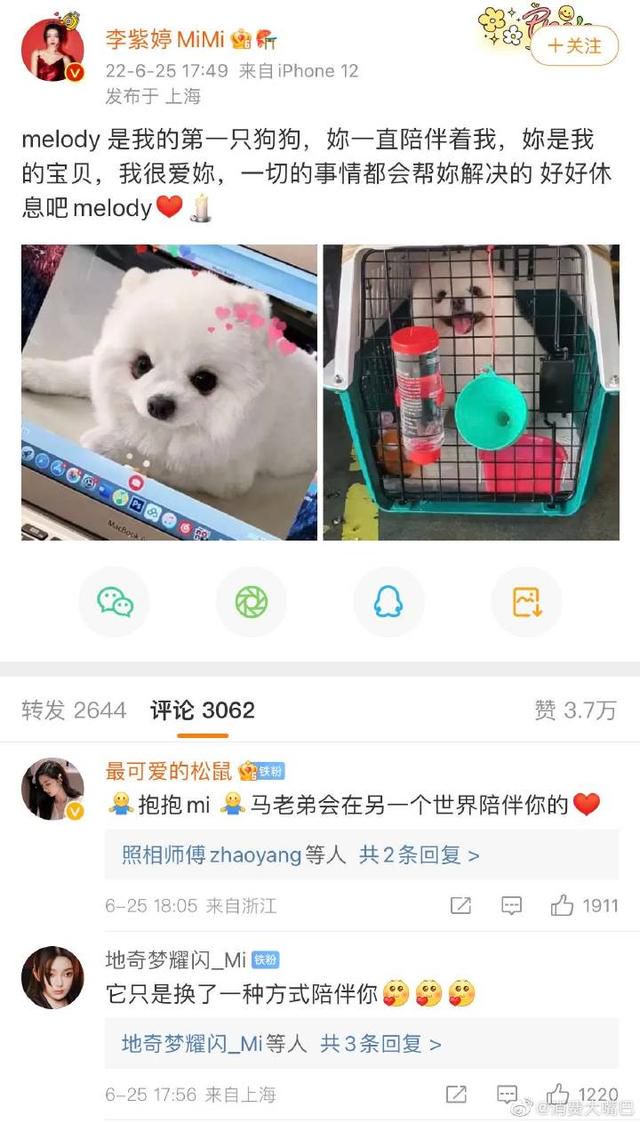Viewport: 640px width, 1123px height.
Task: Save the image to device
Action: (x=526, y=601)
